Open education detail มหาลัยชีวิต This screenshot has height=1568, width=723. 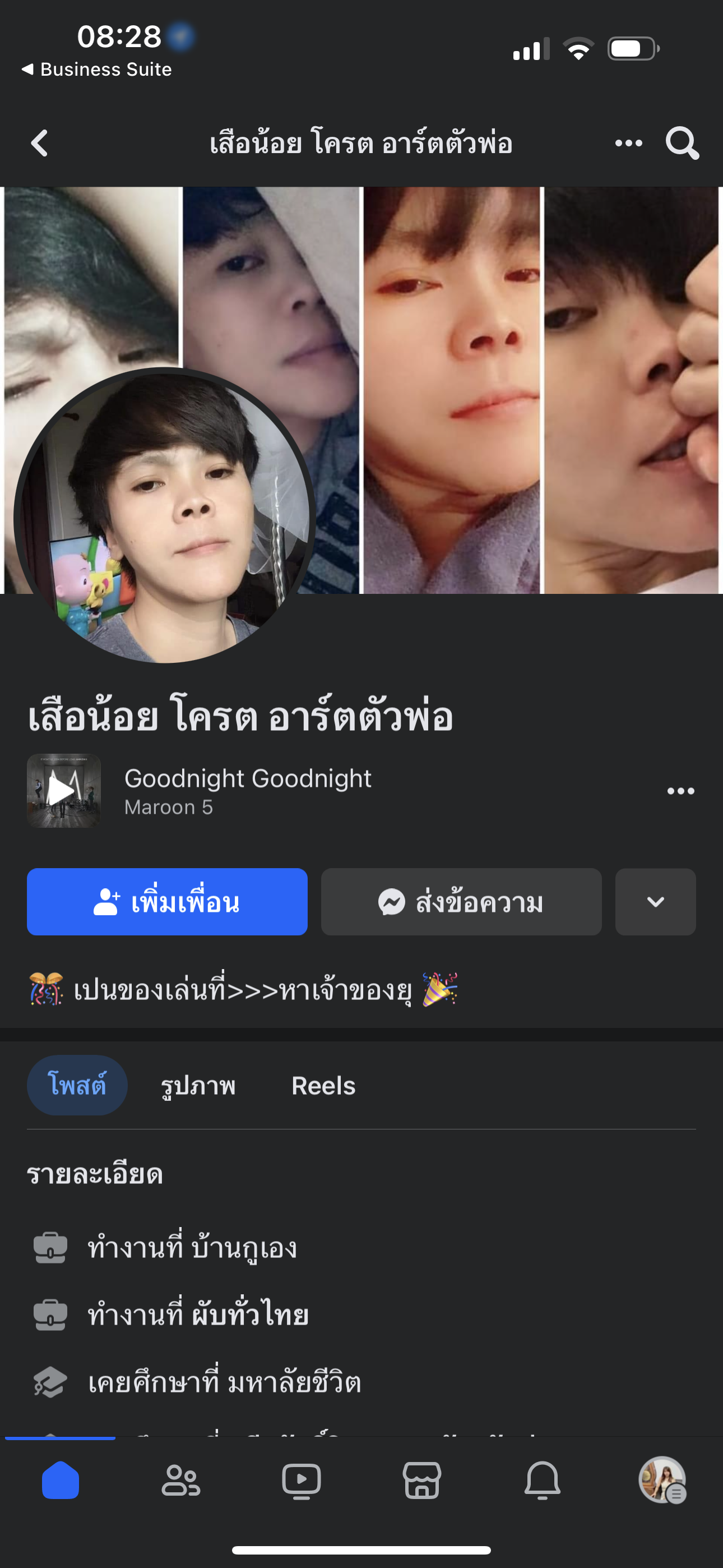click(224, 1382)
